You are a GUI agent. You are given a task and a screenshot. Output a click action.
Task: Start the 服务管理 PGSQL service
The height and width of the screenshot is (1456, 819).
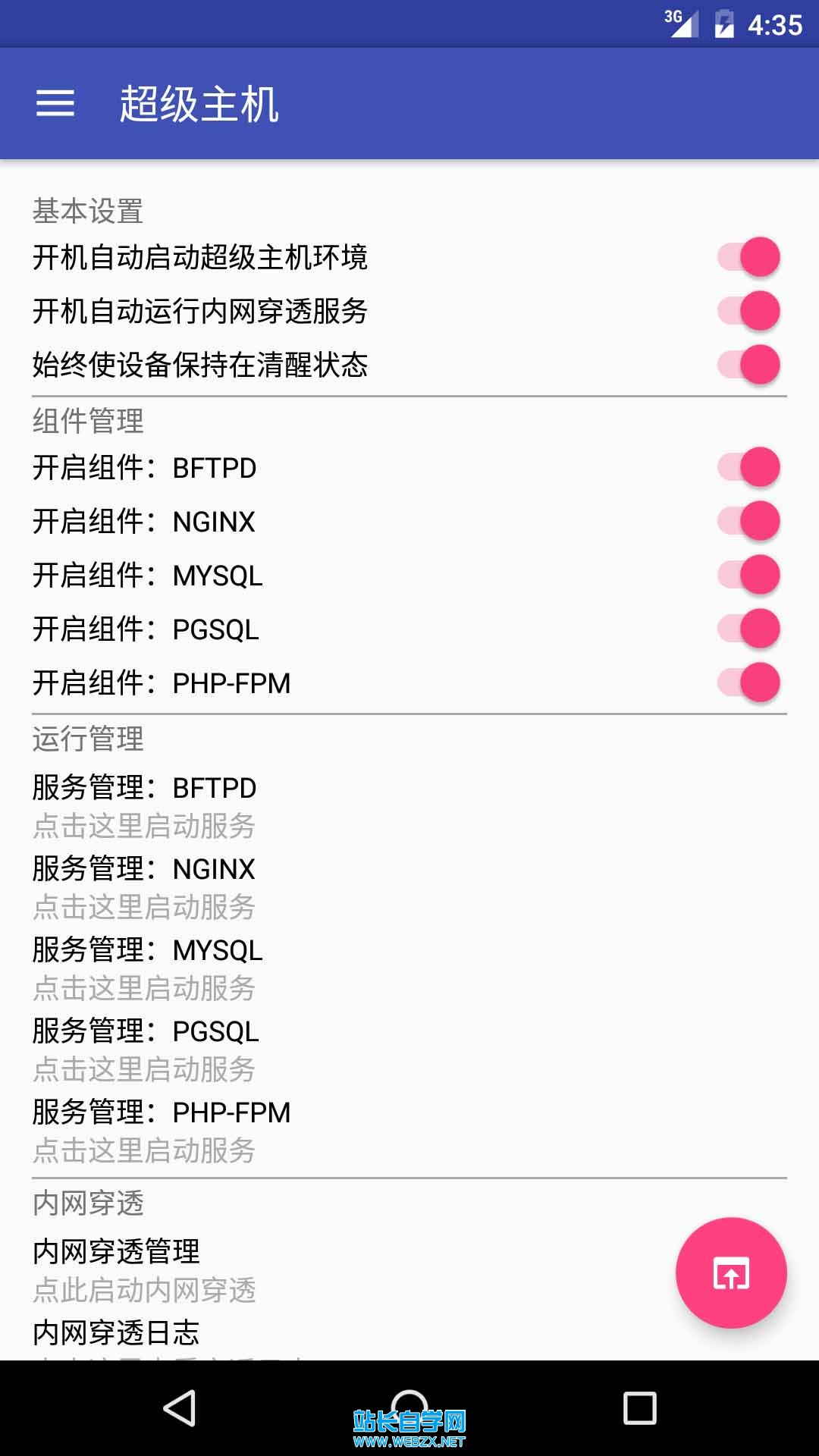click(x=146, y=1050)
